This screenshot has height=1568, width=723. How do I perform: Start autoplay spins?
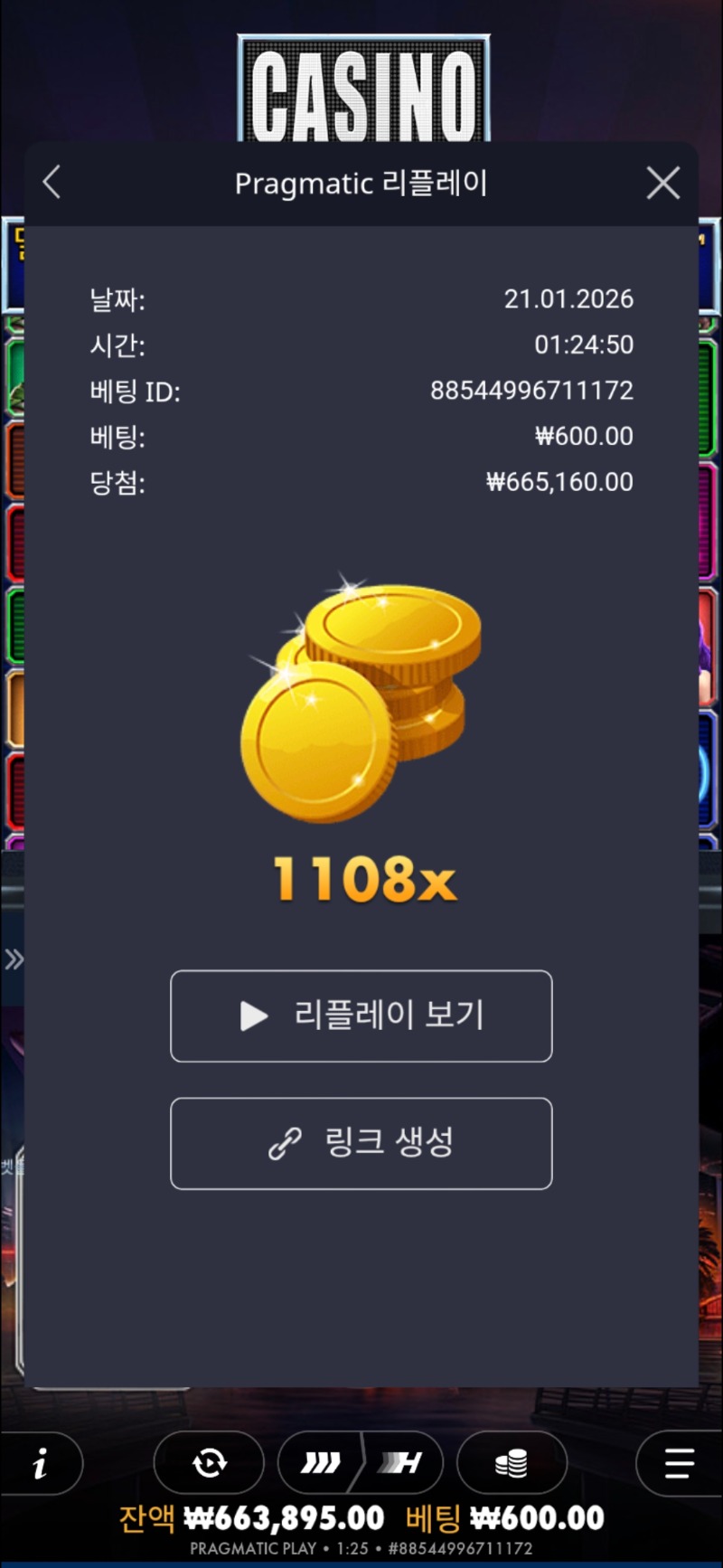click(x=209, y=1463)
